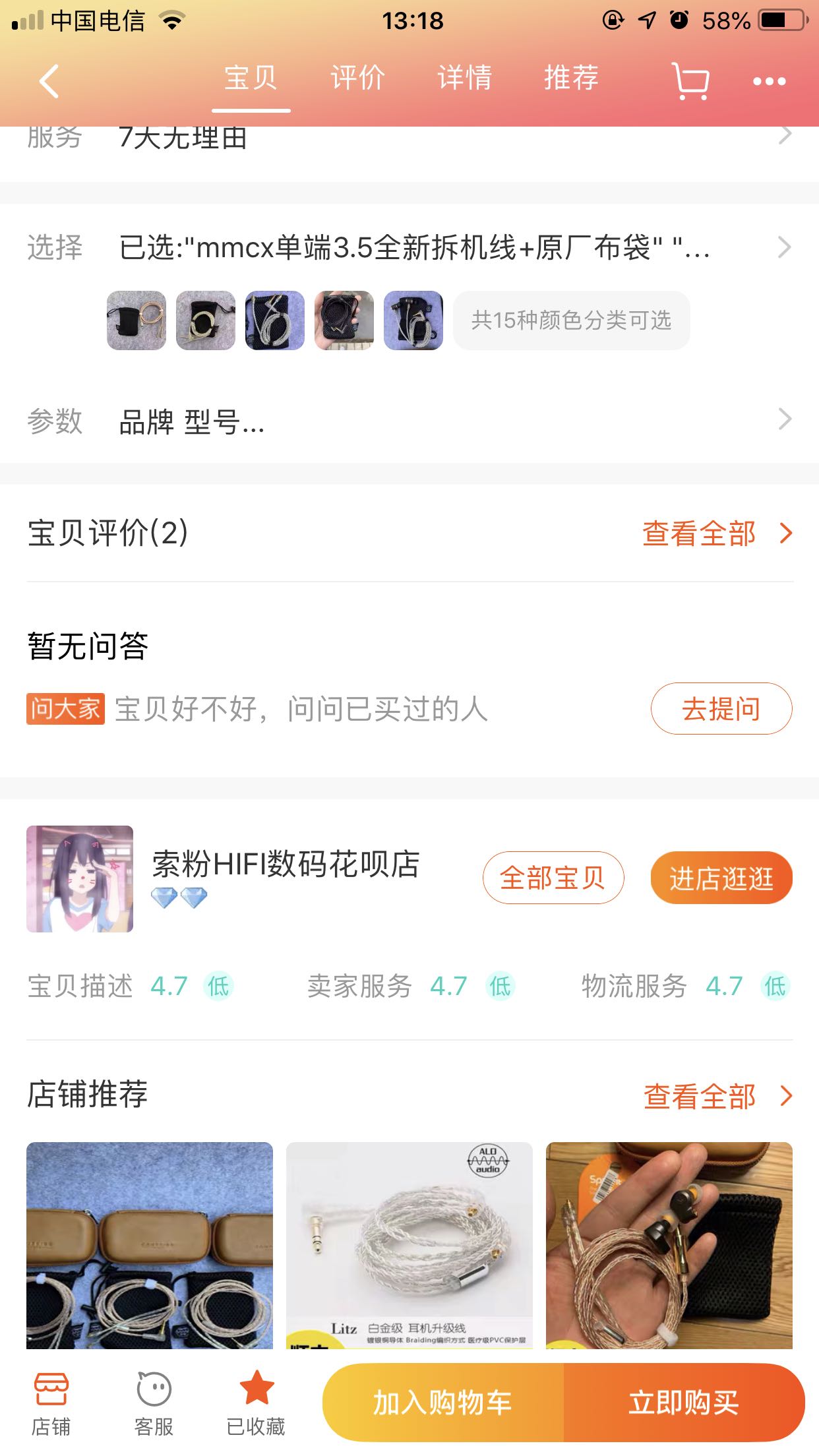The image size is (819, 1456).
Task: Switch to the 推荐 tab
Action: pyautogui.click(x=571, y=78)
